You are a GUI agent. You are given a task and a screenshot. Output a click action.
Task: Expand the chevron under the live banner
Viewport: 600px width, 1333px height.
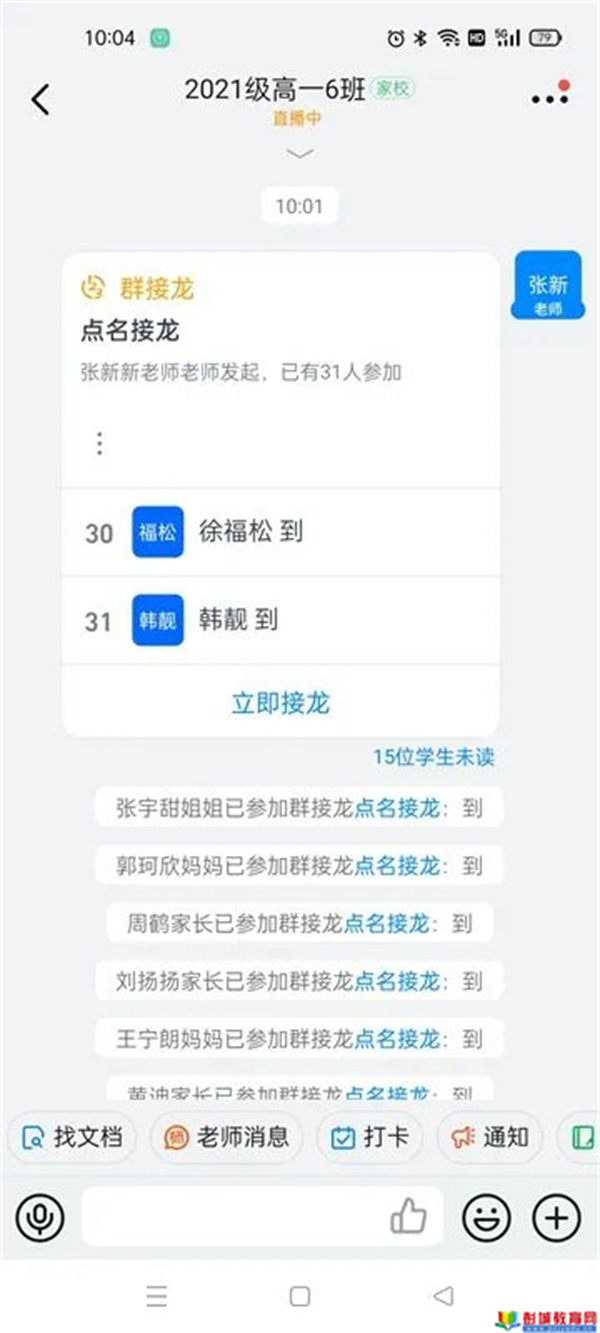299,153
